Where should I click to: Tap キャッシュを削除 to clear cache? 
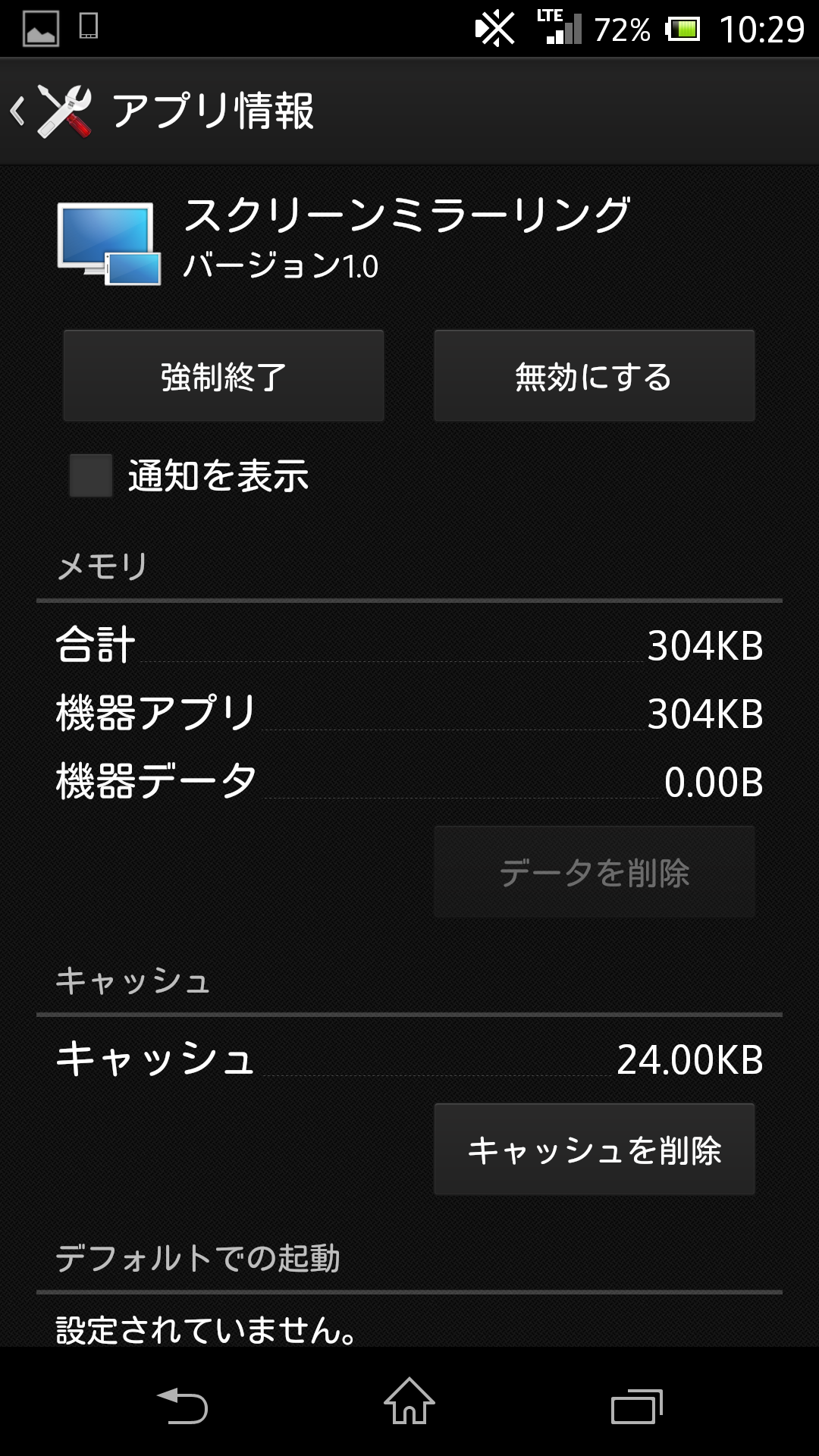(x=595, y=1150)
